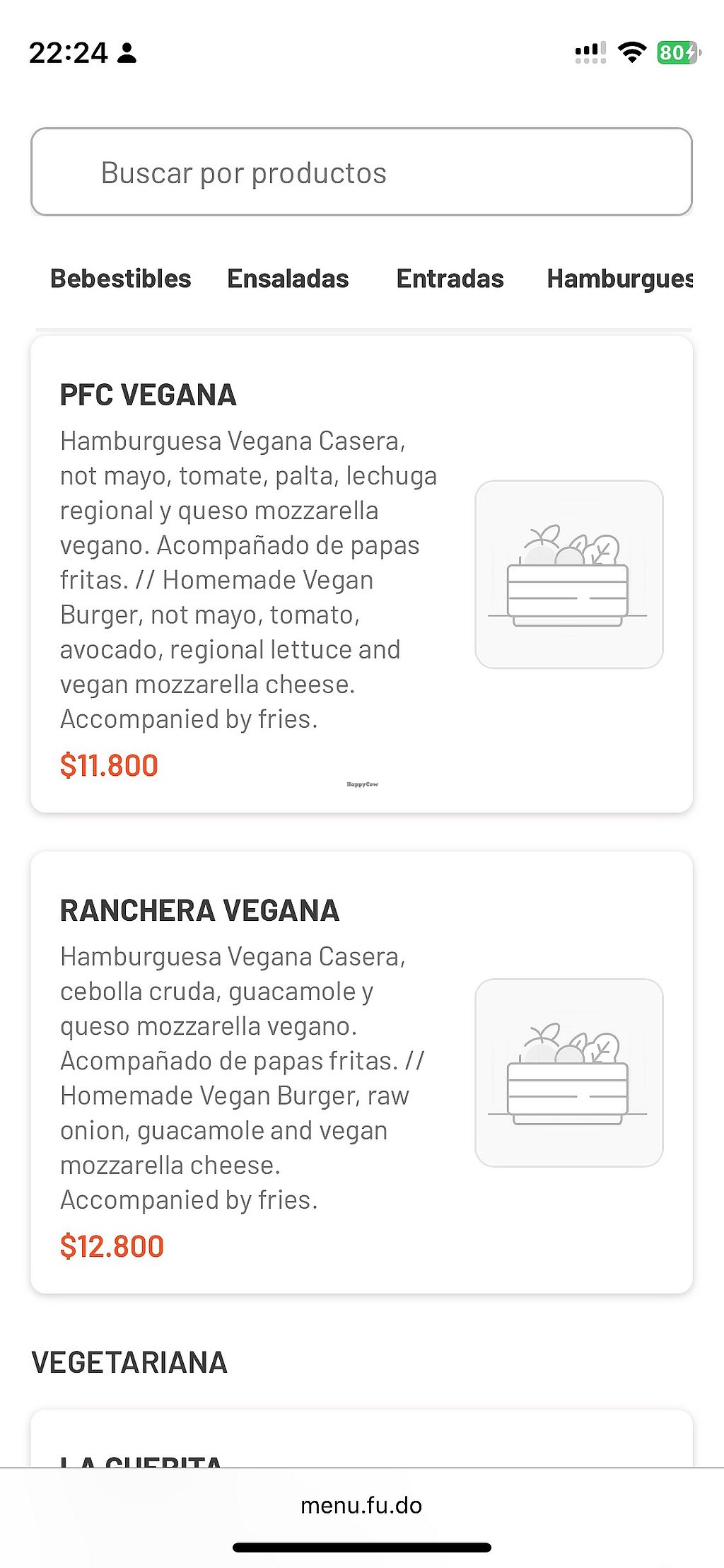Tap the menu.fu.do address bar
The width and height of the screenshot is (724, 1568).
pyautogui.click(x=361, y=1505)
